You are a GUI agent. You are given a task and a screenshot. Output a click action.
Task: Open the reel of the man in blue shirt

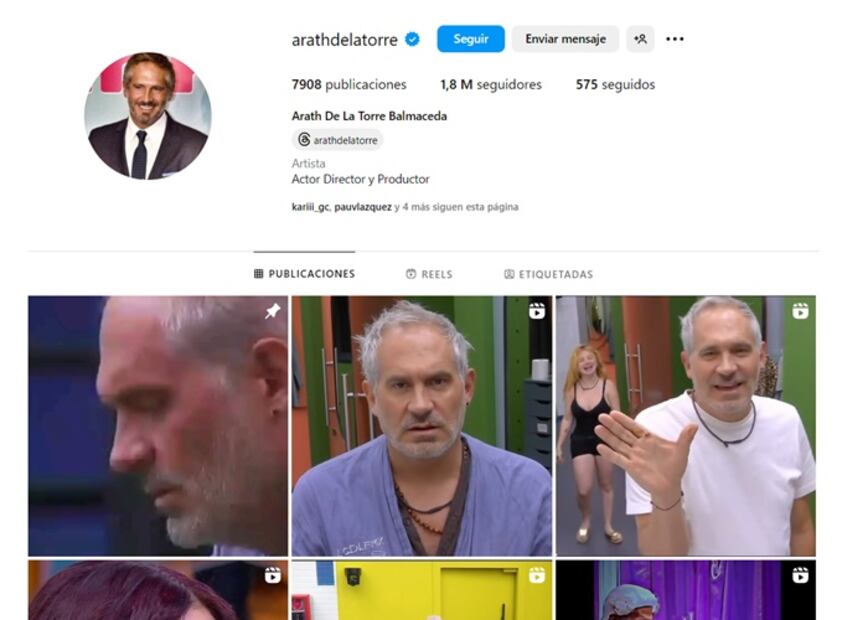[x=421, y=425]
